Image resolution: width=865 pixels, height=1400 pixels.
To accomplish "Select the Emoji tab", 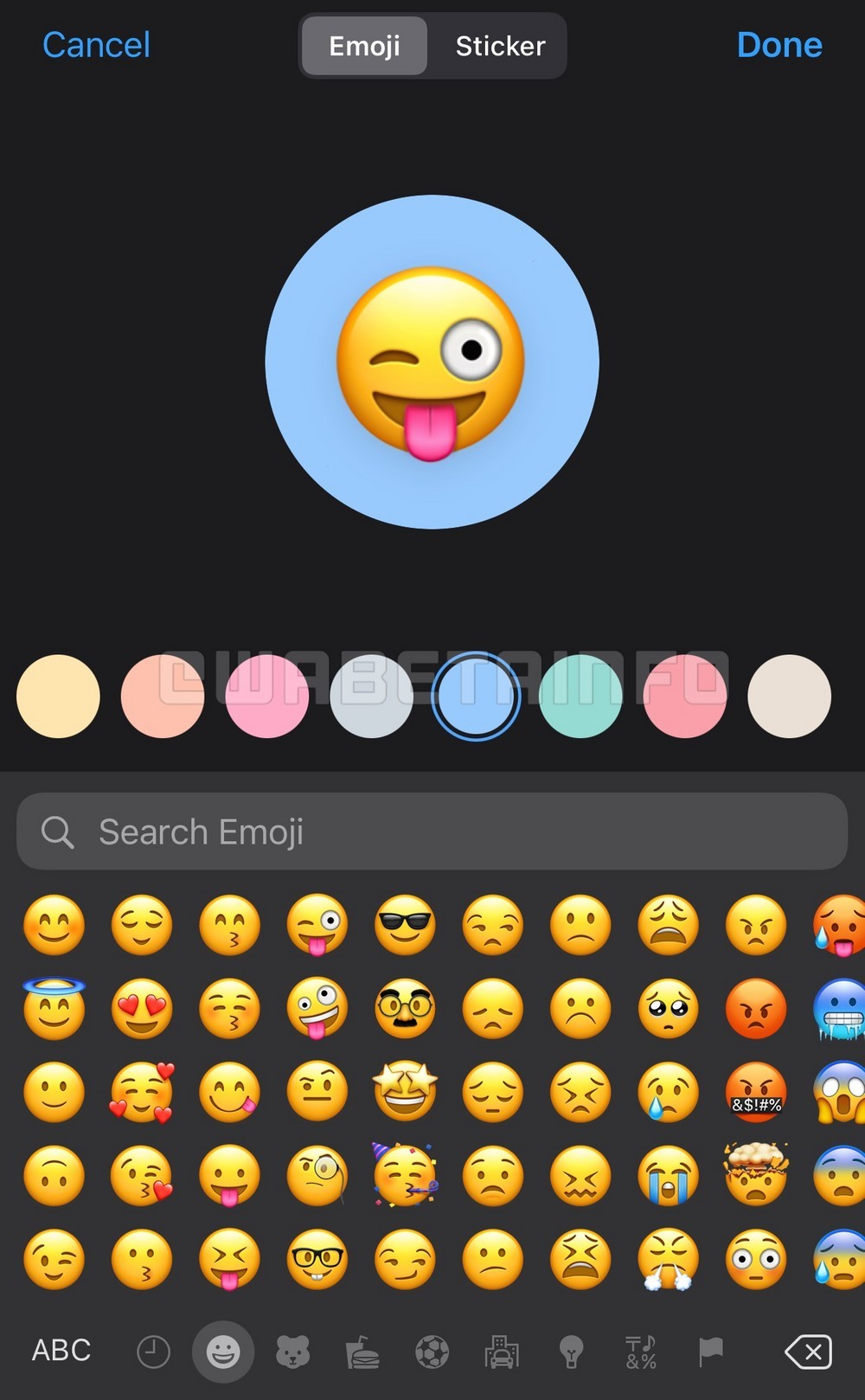I will coord(364,46).
